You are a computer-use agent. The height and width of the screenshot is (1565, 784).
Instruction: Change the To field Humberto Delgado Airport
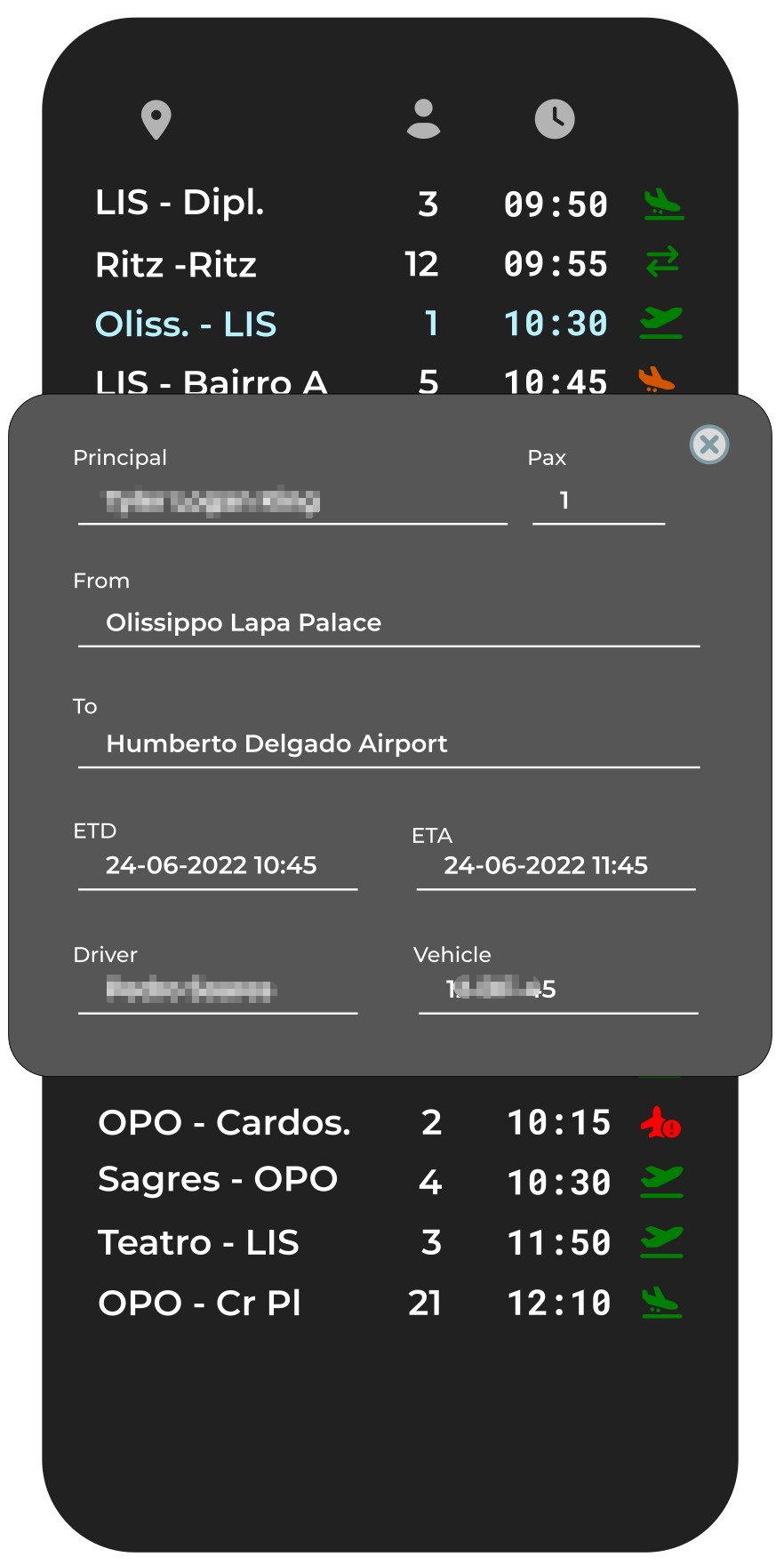[x=388, y=744]
